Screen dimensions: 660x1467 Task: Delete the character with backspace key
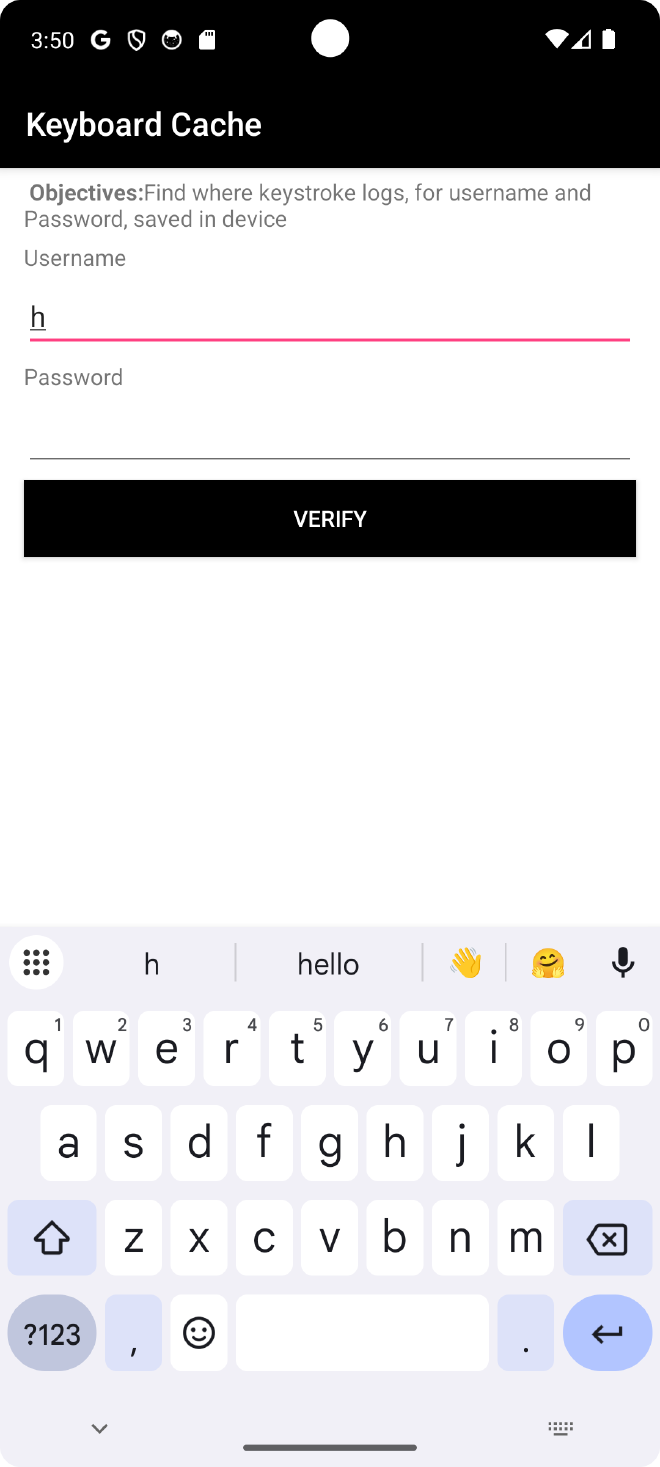(606, 1239)
